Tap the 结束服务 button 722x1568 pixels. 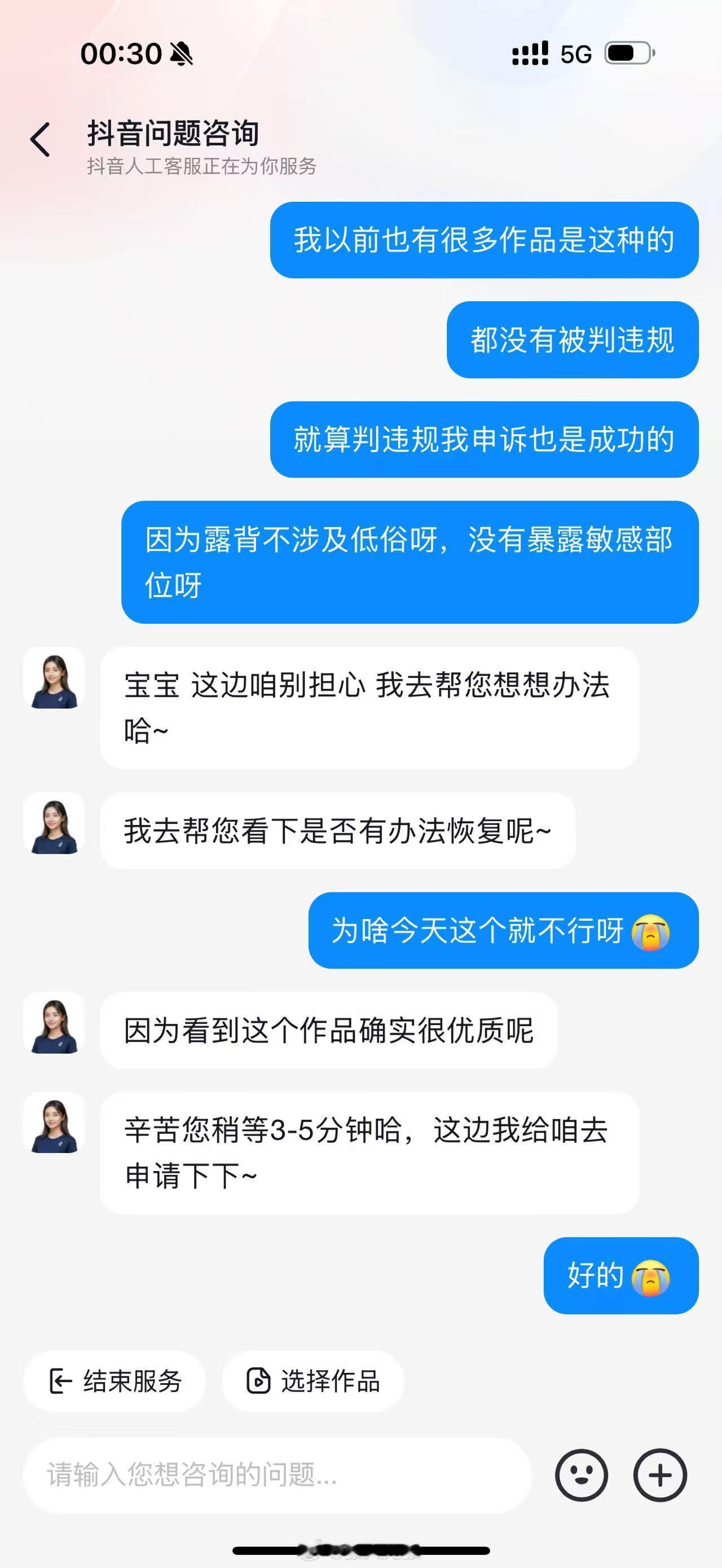point(115,1380)
